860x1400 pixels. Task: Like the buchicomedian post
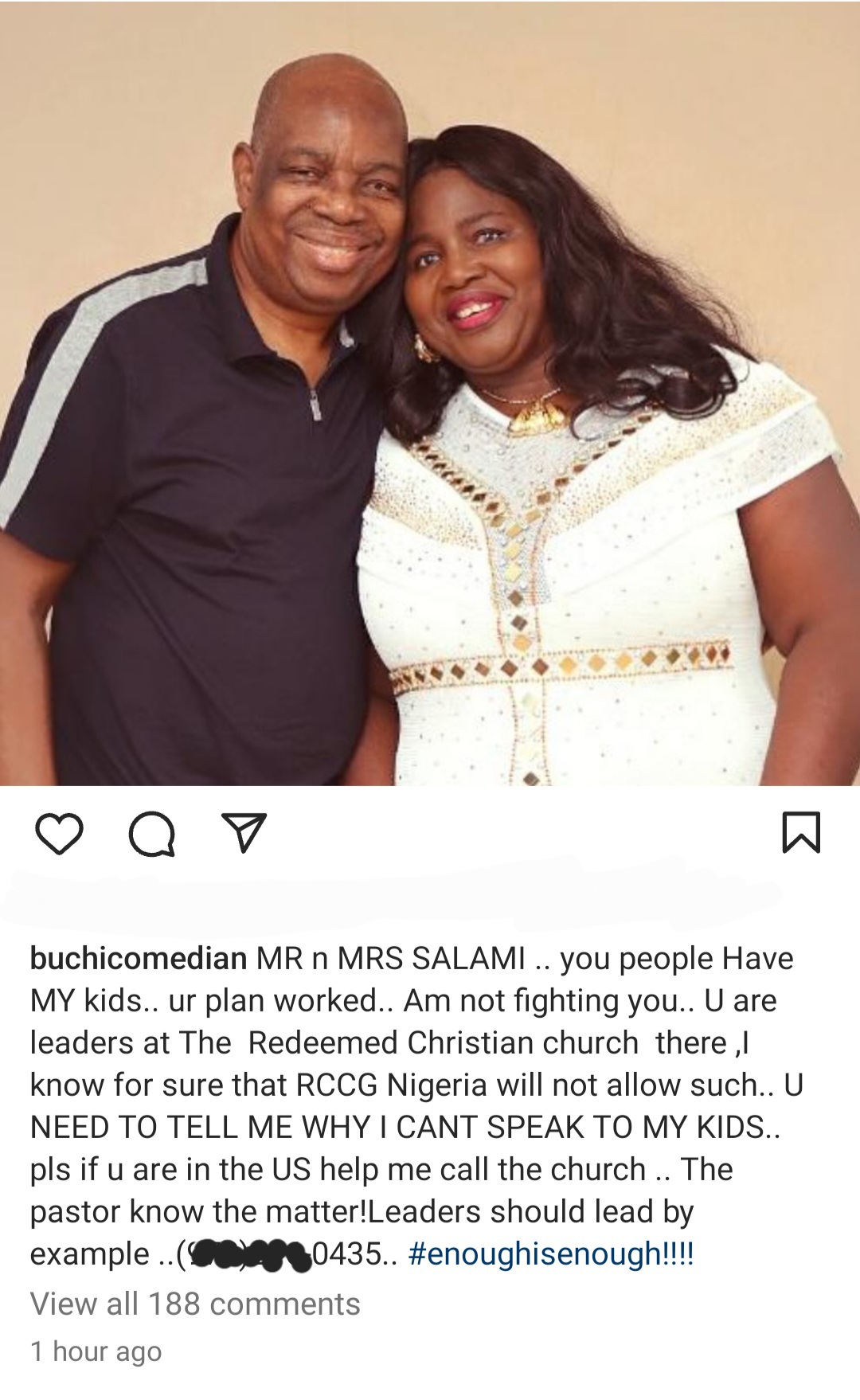tap(60, 834)
